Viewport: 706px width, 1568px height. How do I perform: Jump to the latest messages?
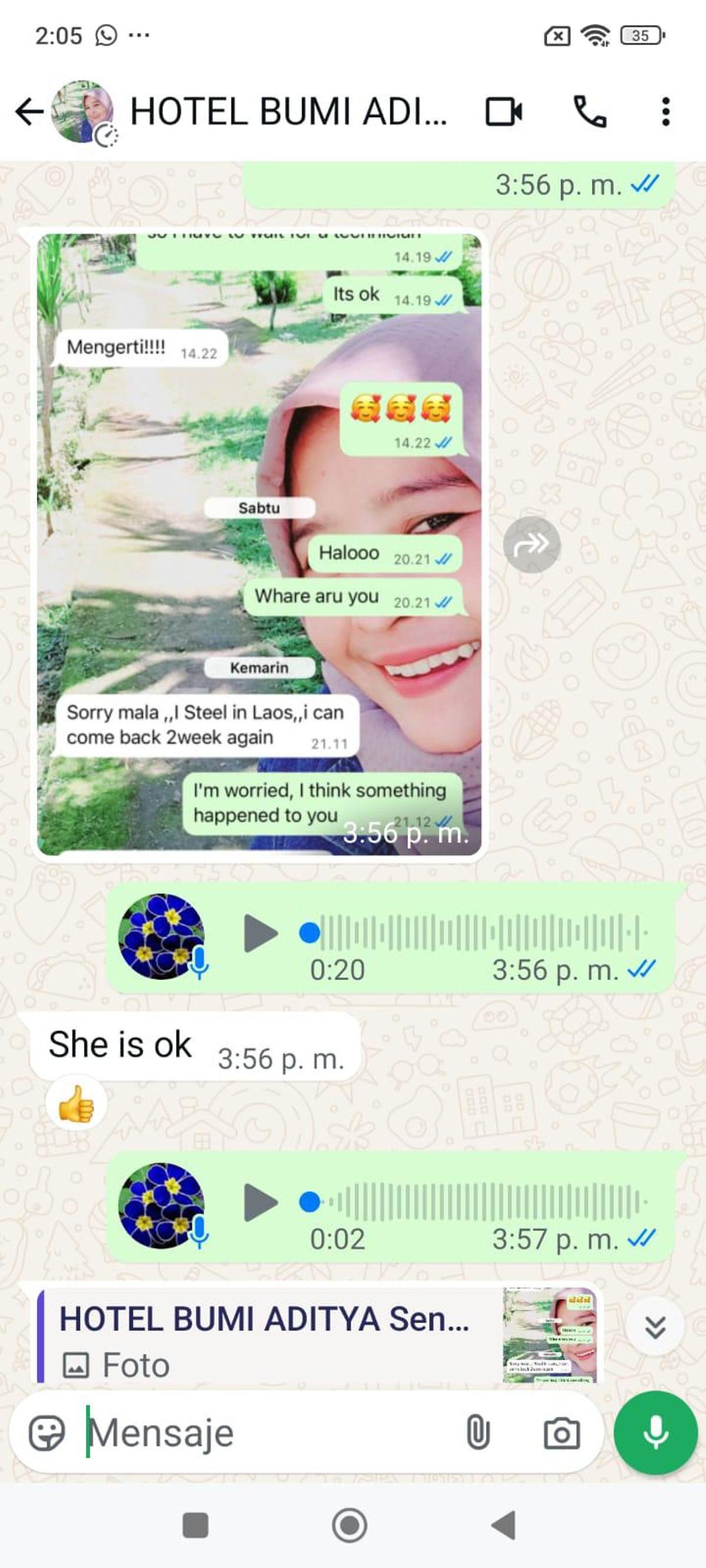654,1327
